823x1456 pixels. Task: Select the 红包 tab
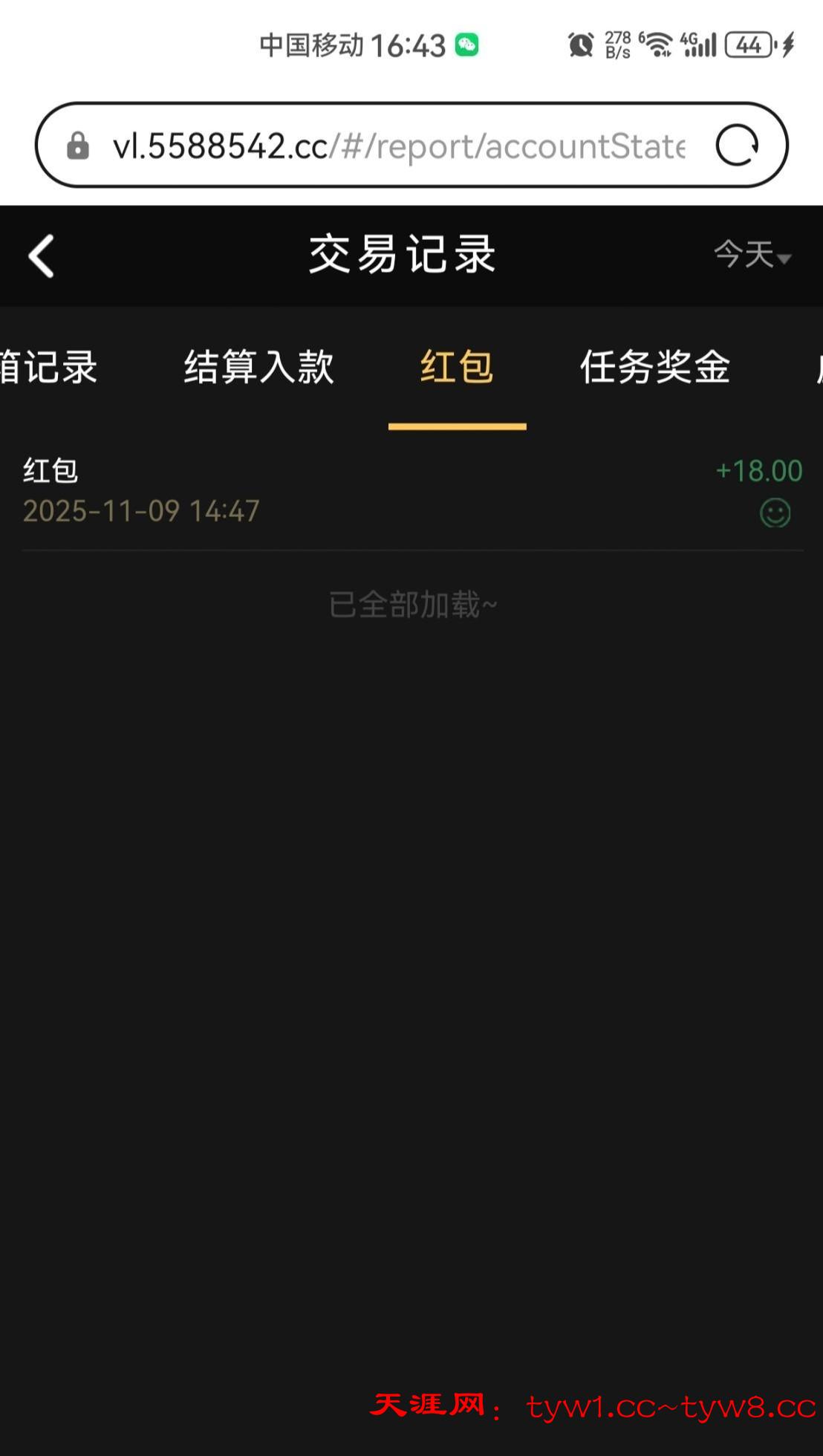coord(457,367)
